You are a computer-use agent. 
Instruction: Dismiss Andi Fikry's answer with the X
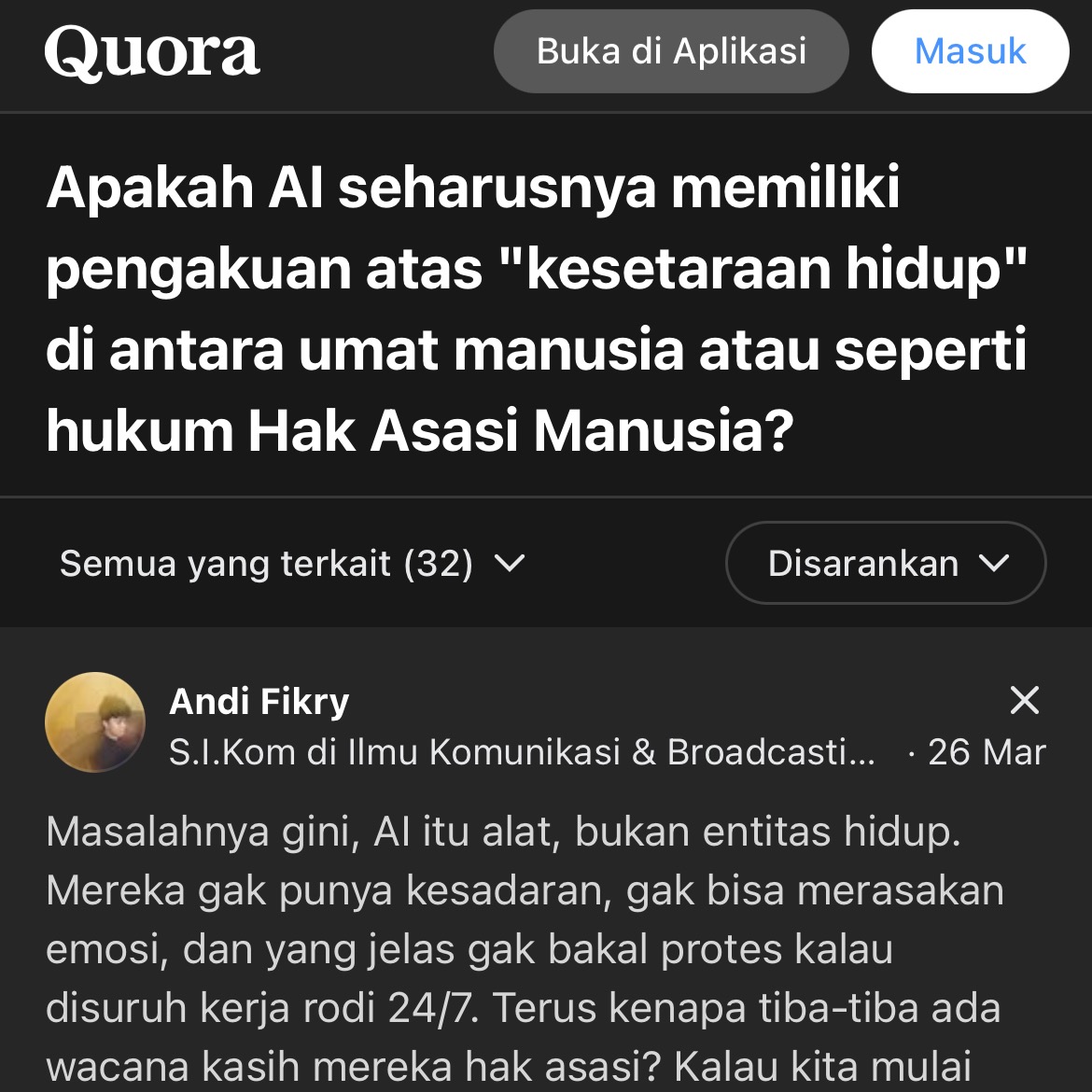tap(1024, 700)
